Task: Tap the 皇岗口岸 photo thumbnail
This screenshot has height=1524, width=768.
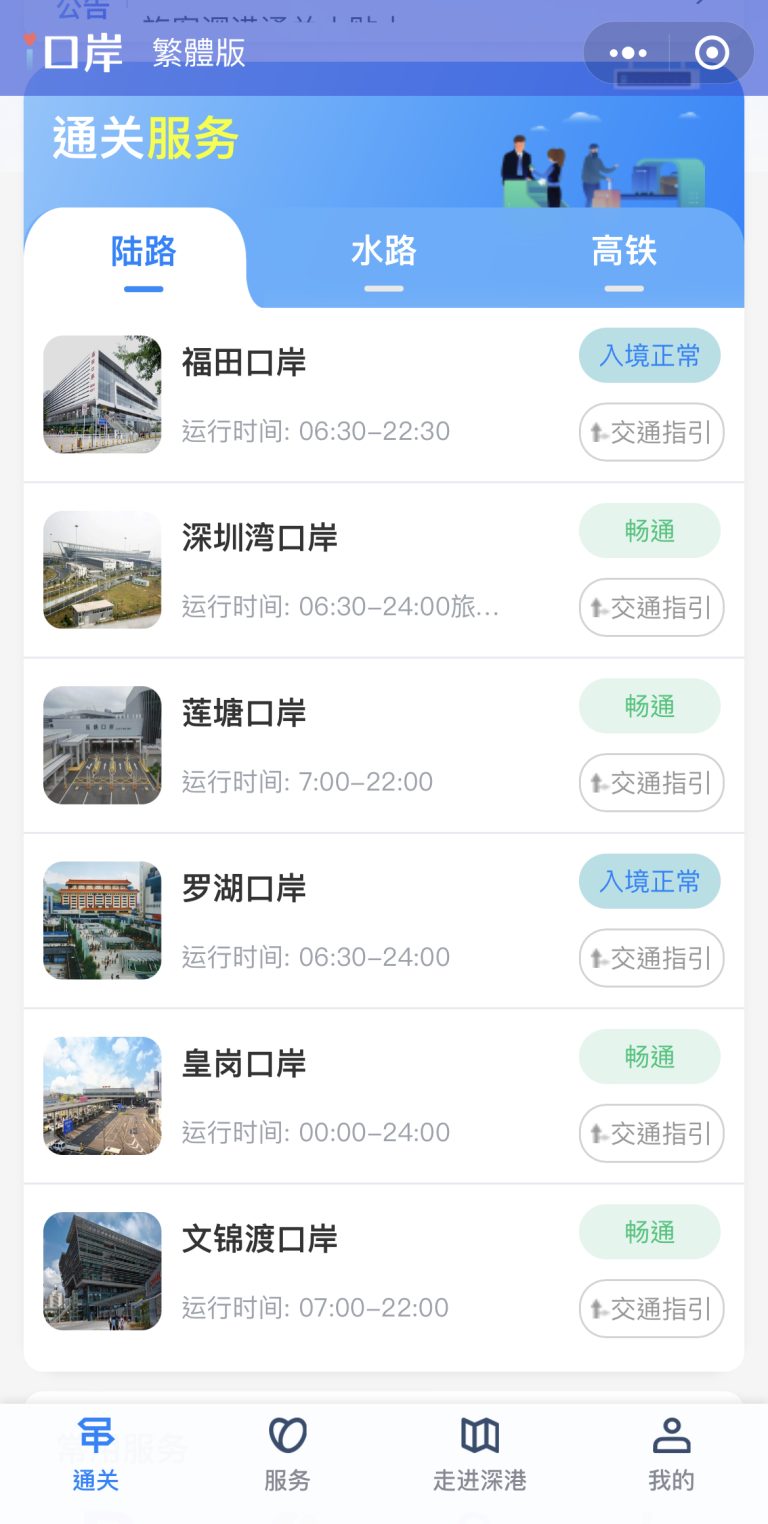Action: [102, 1095]
